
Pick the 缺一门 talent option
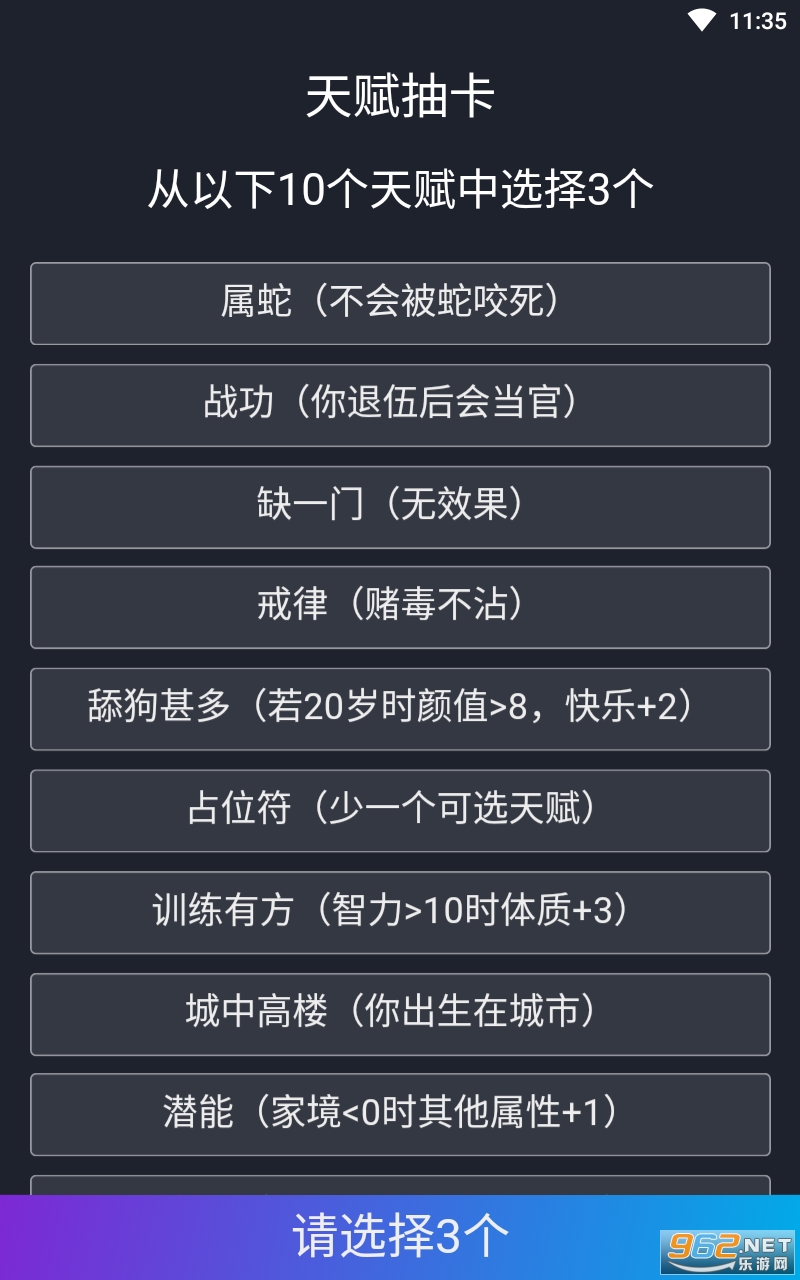(400, 507)
